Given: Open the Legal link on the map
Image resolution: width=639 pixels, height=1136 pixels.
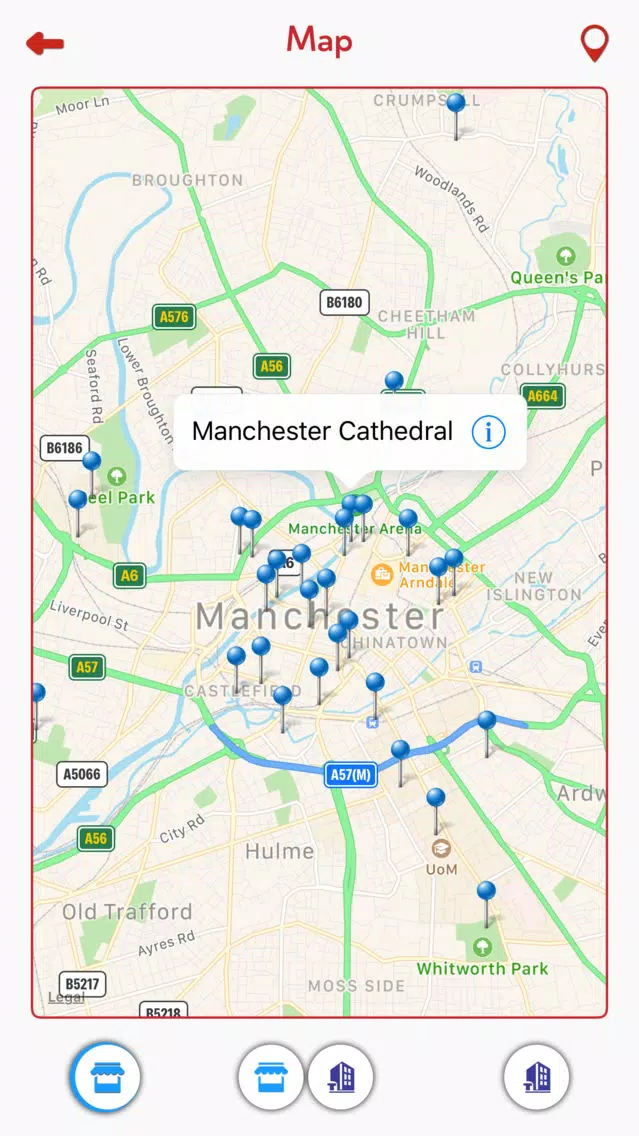Looking at the screenshot, I should click(x=66, y=997).
